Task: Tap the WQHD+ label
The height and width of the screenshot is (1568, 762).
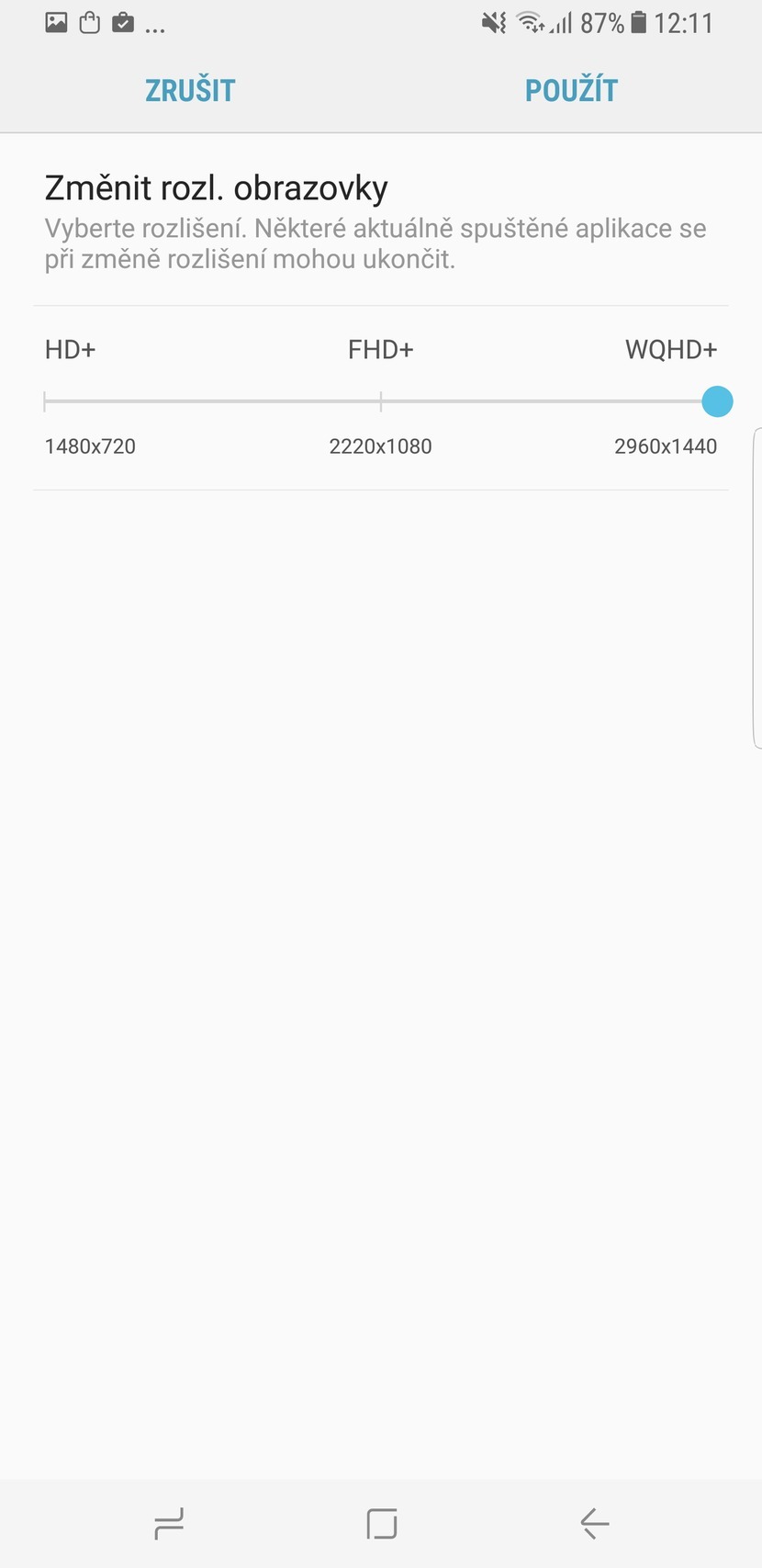Action: point(671,349)
